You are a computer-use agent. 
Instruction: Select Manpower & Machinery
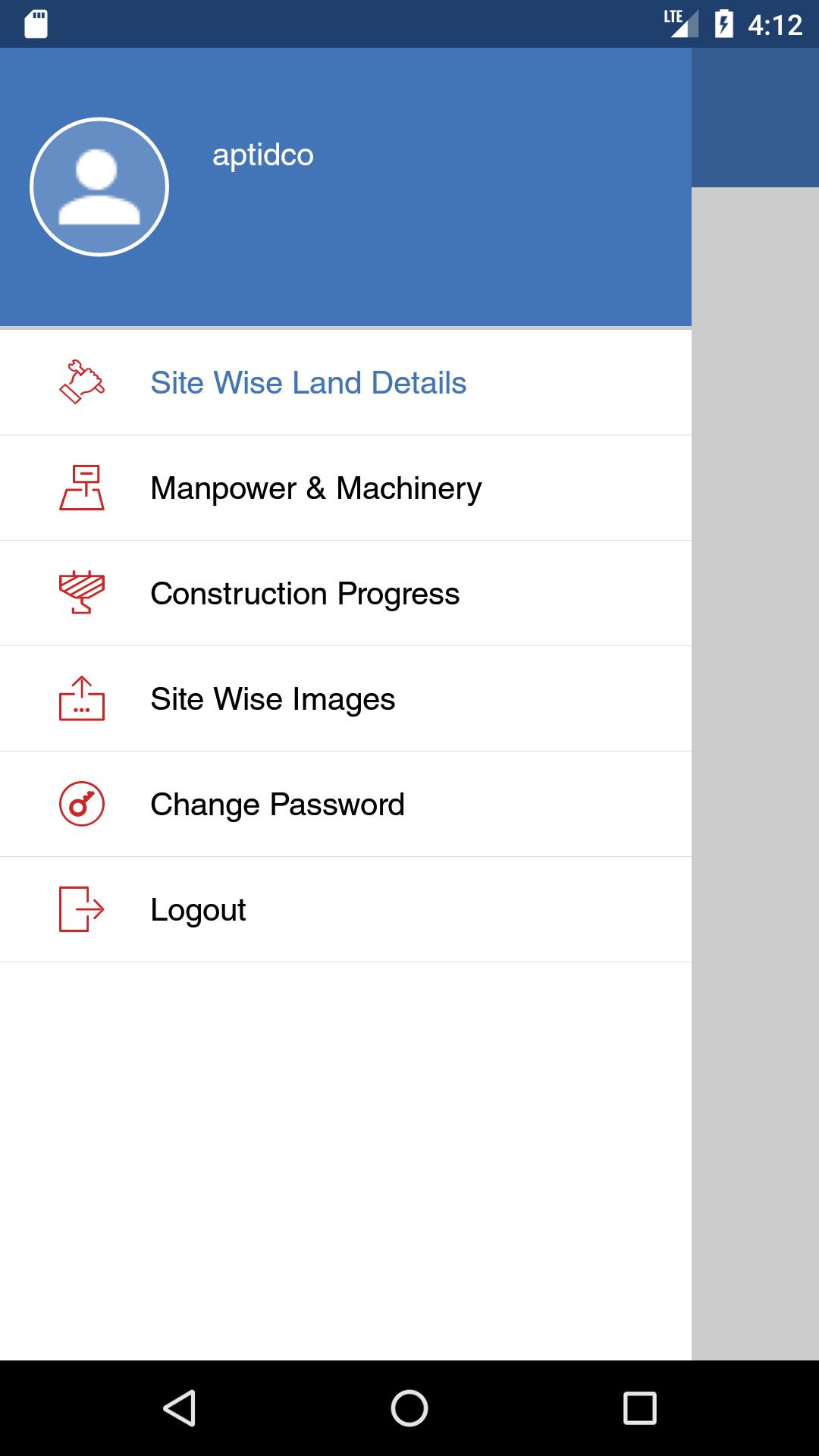coord(315,488)
